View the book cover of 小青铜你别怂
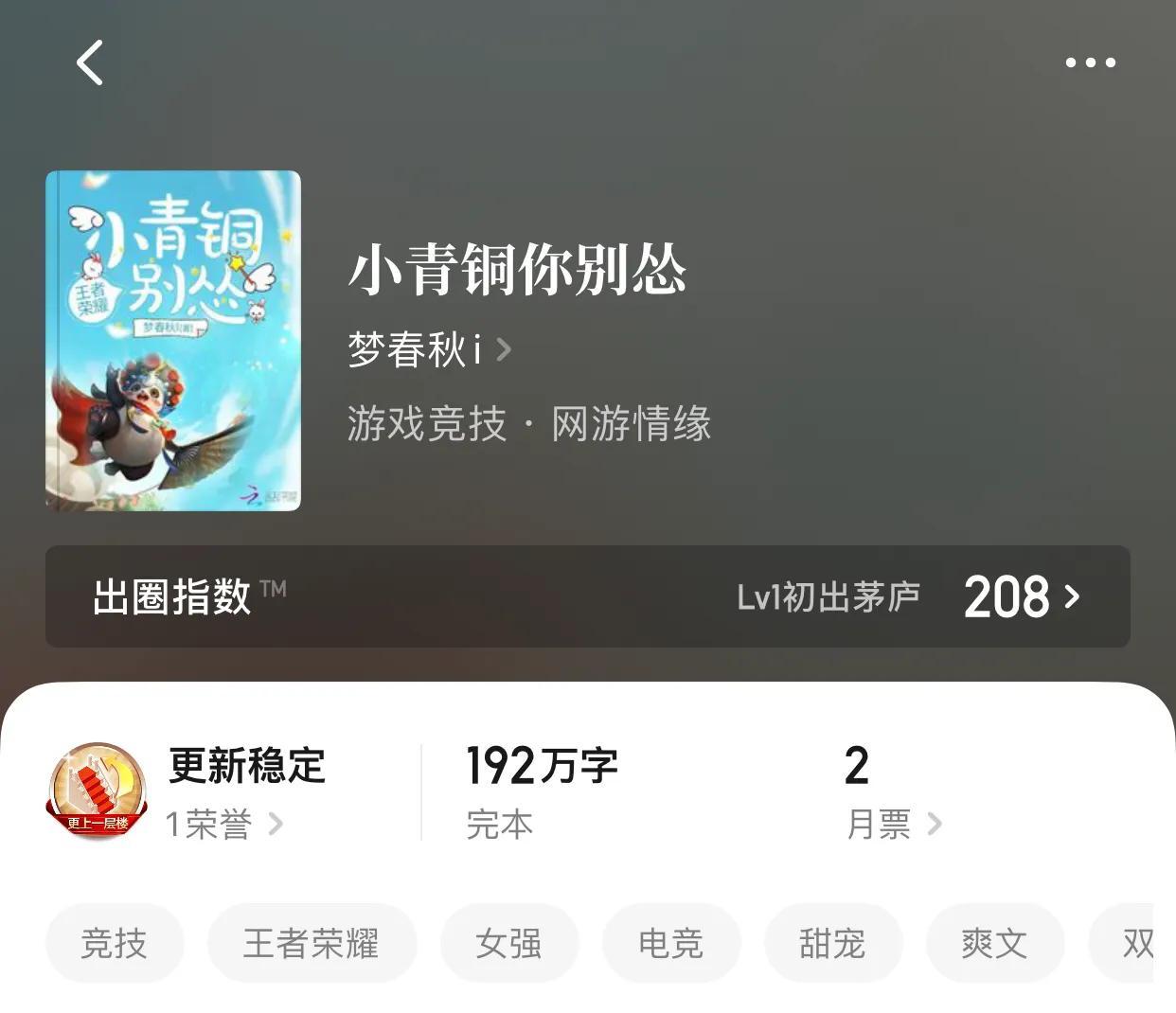The image size is (1176, 1013). tap(173, 341)
